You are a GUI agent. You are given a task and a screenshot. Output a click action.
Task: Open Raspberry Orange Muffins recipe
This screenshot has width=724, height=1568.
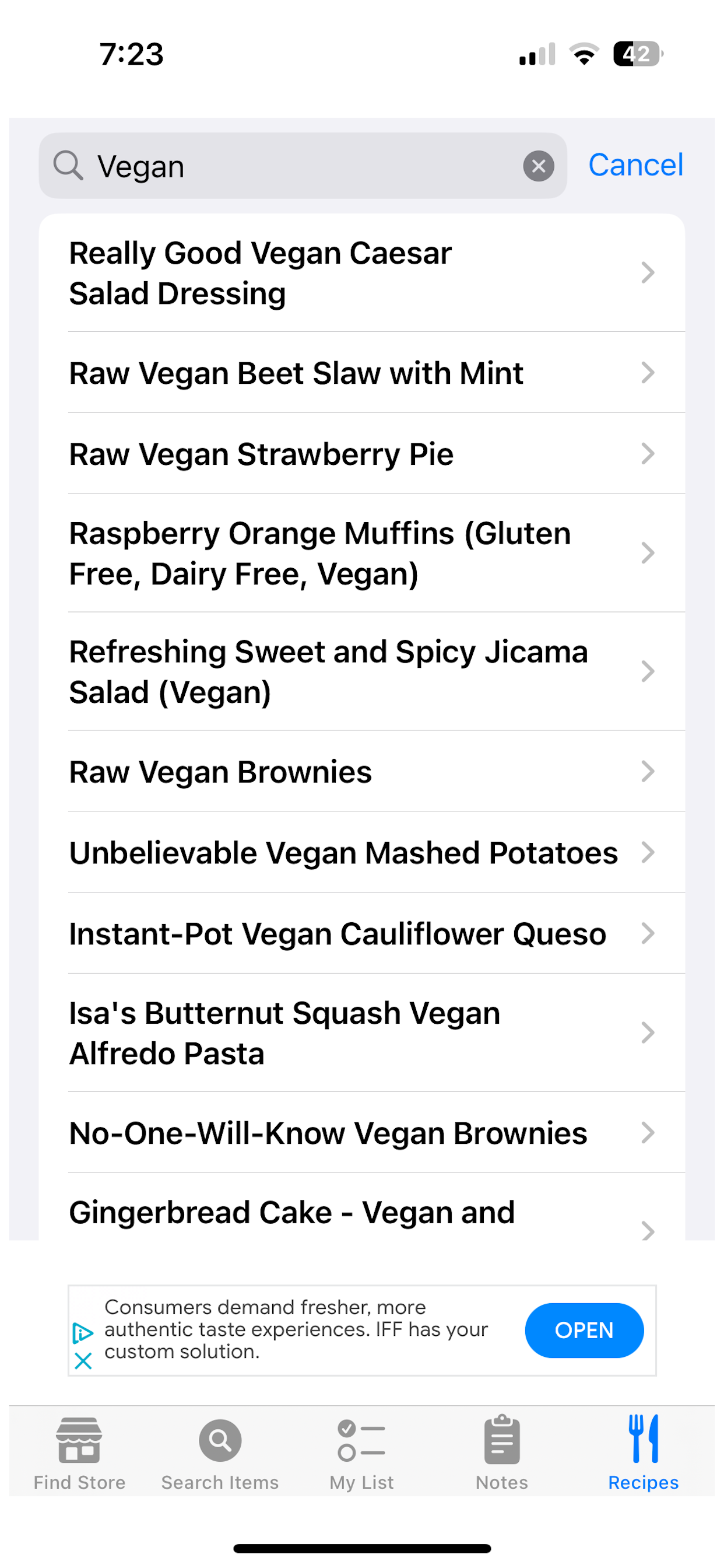coord(362,552)
